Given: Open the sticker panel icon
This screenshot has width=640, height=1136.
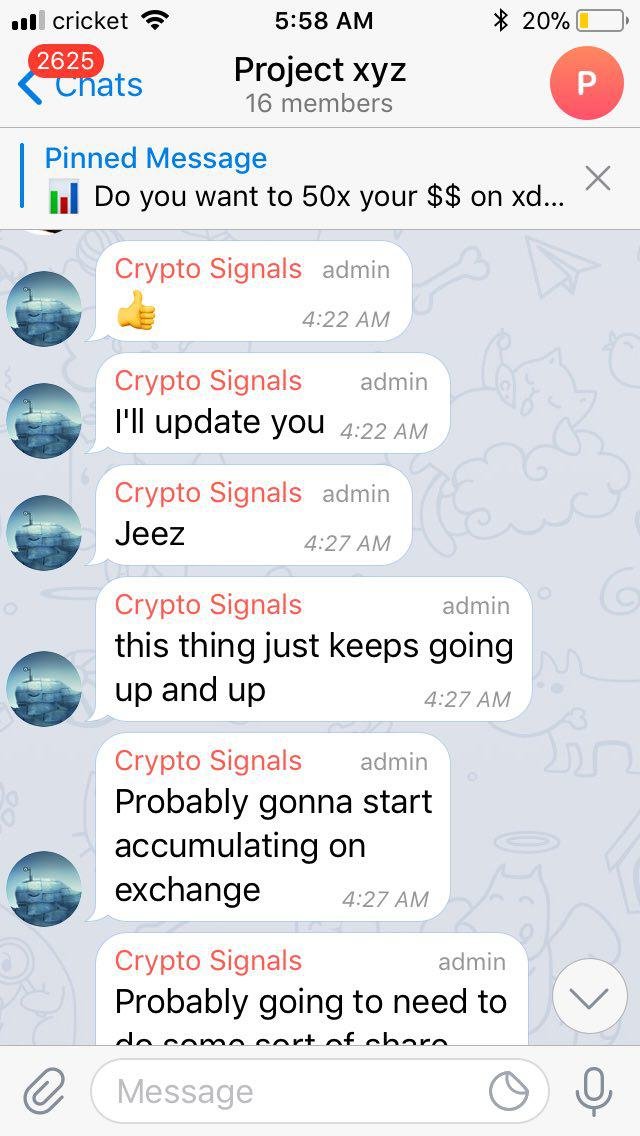Looking at the screenshot, I should [508, 1091].
